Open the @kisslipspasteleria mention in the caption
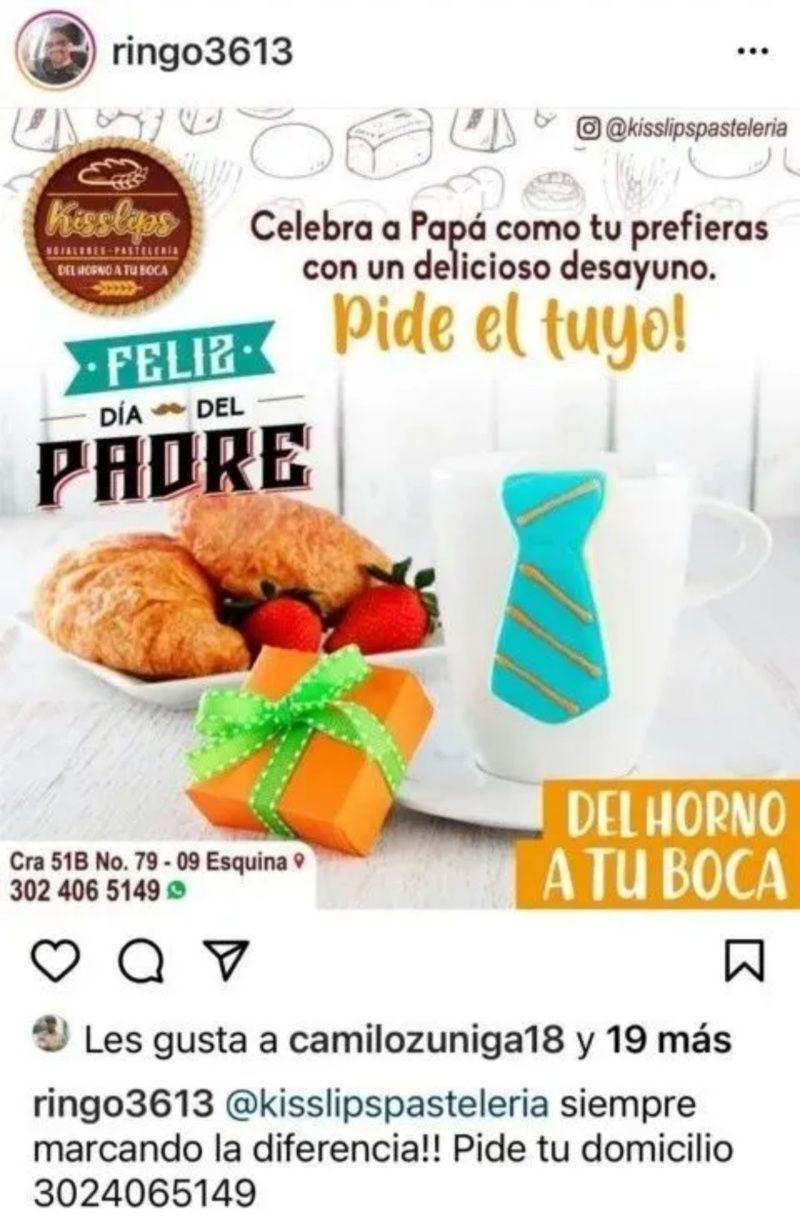The width and height of the screenshot is (800, 1226). [385, 1105]
